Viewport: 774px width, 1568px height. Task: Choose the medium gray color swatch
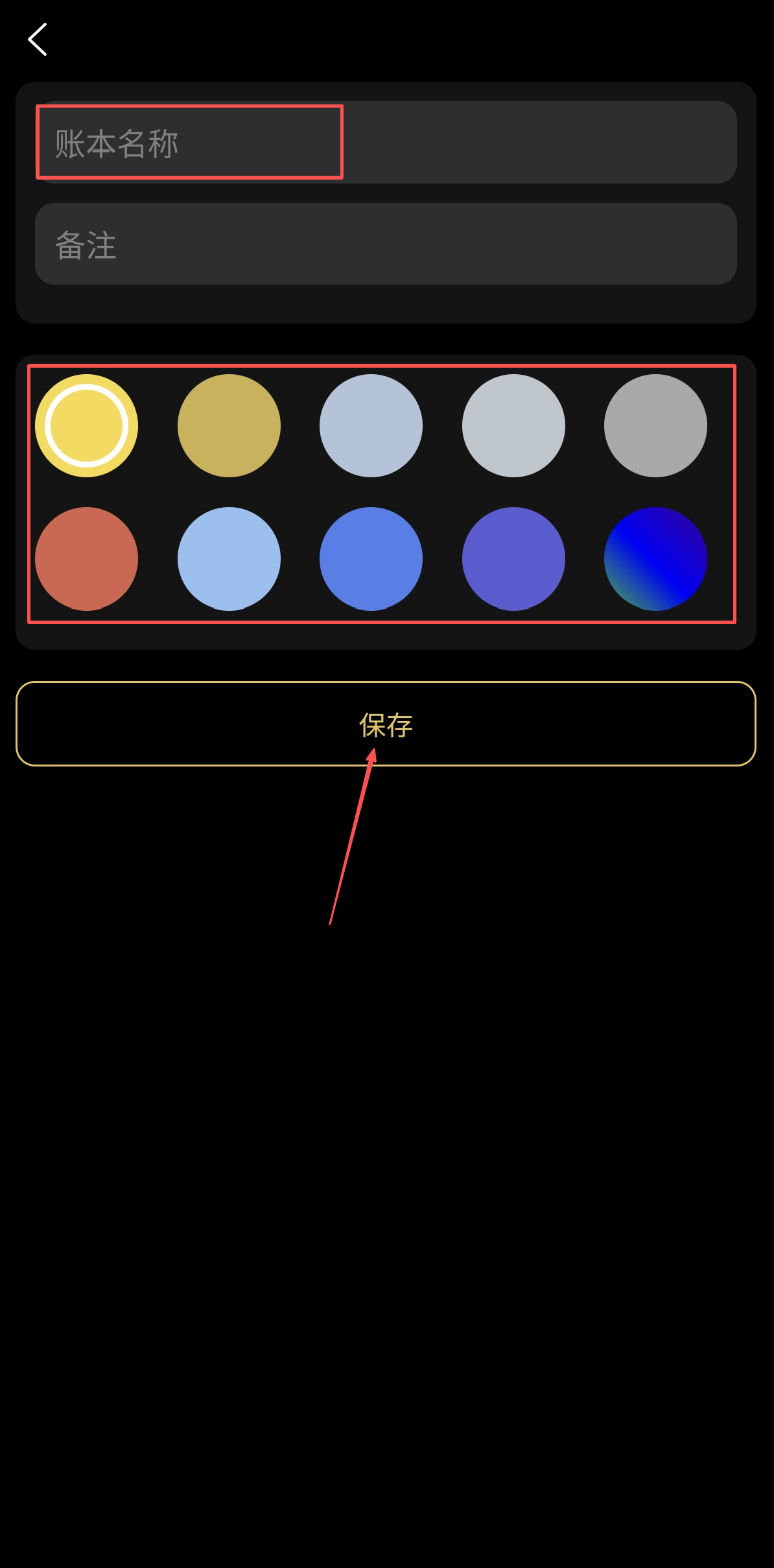(x=655, y=425)
